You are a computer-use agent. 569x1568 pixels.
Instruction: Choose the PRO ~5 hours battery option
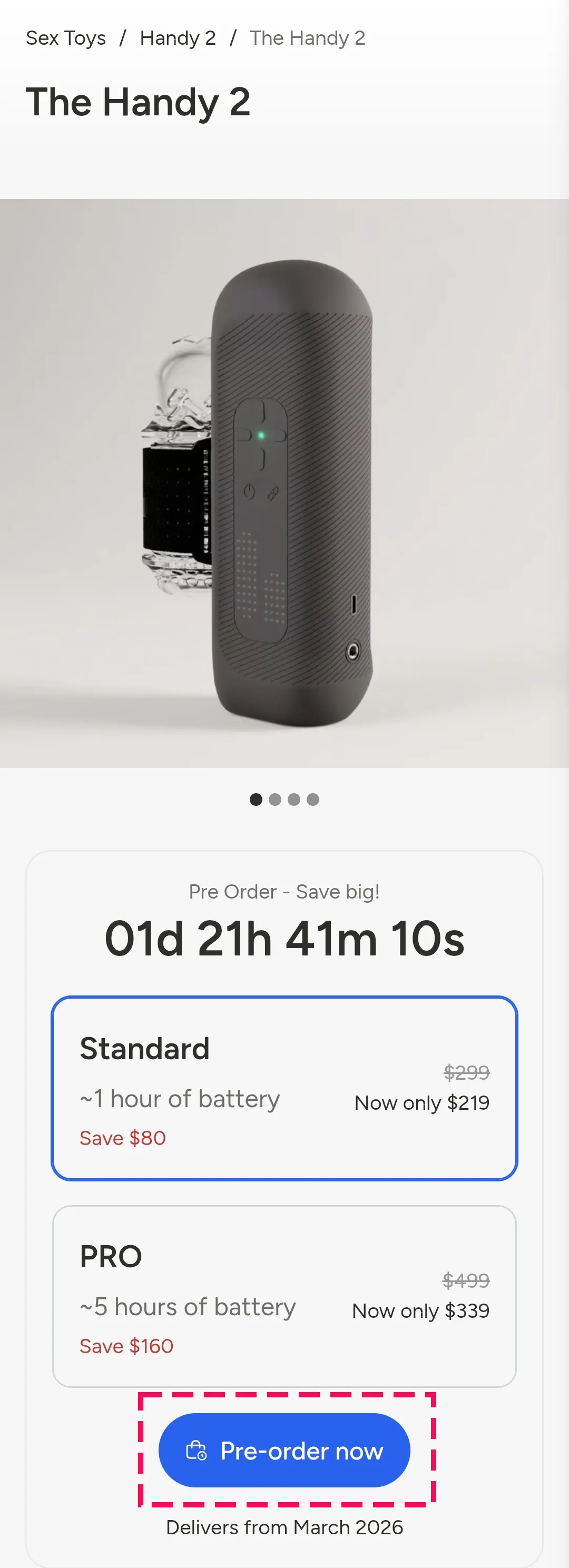[284, 1296]
